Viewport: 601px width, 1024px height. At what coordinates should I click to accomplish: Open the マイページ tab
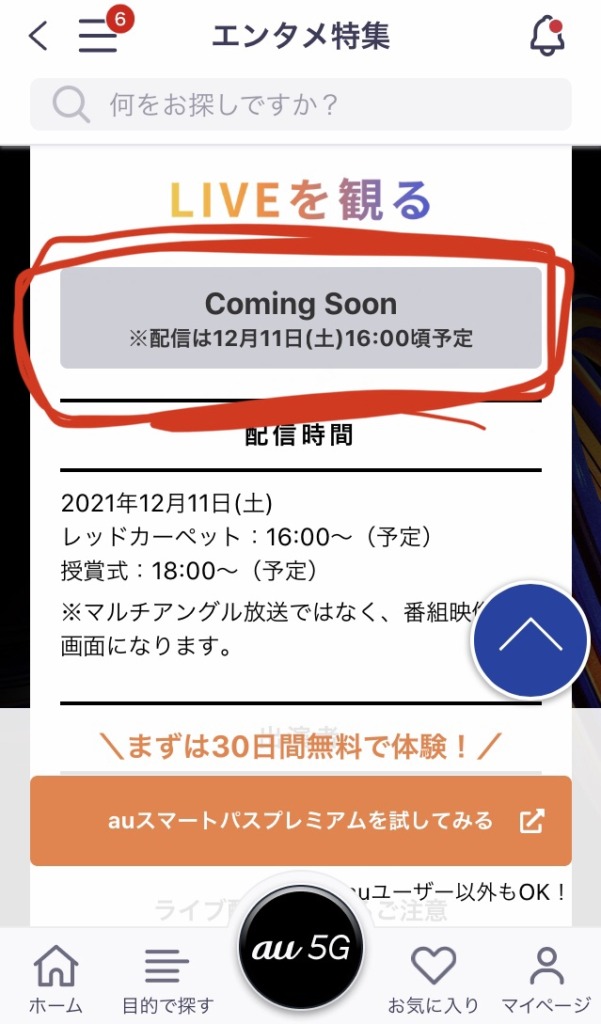point(546,978)
